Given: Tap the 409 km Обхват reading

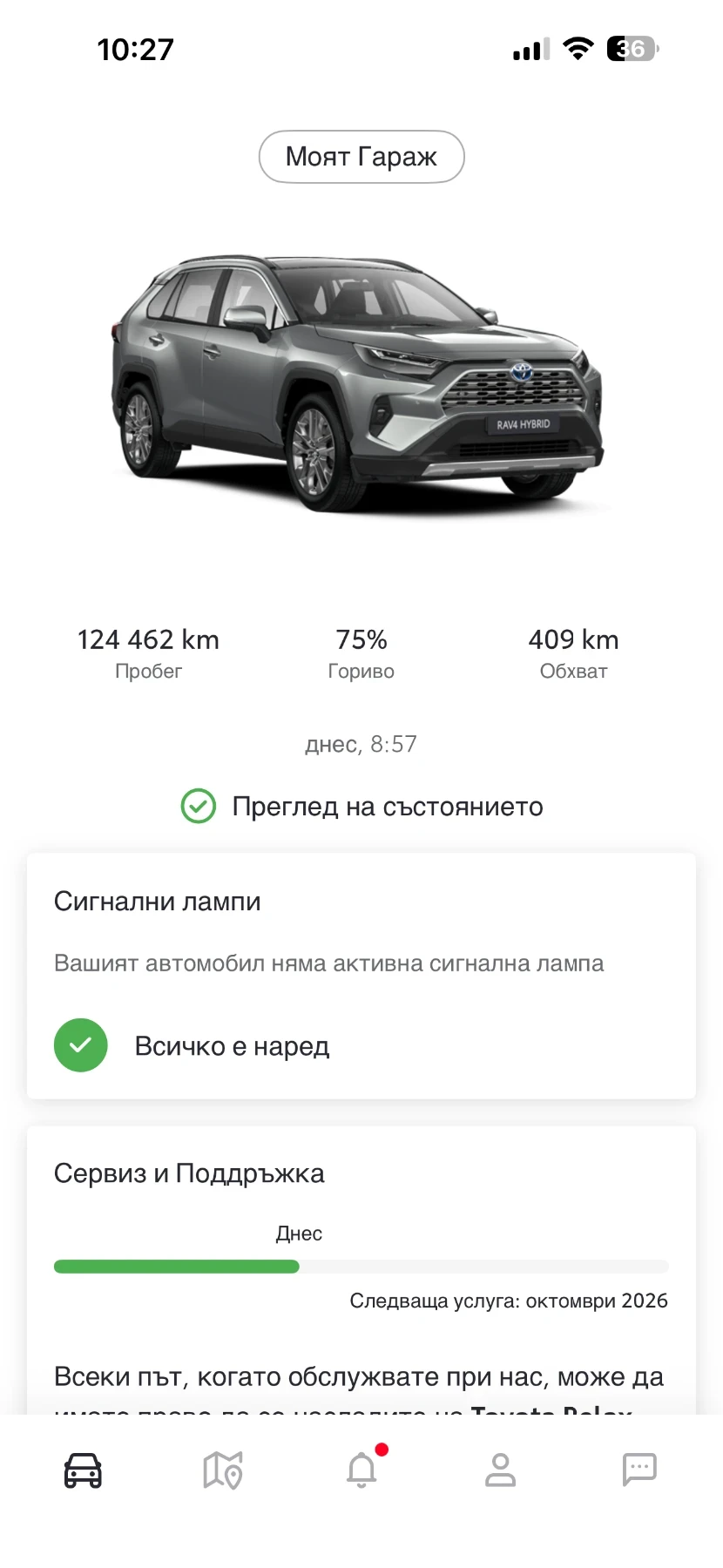Looking at the screenshot, I should point(573,652).
